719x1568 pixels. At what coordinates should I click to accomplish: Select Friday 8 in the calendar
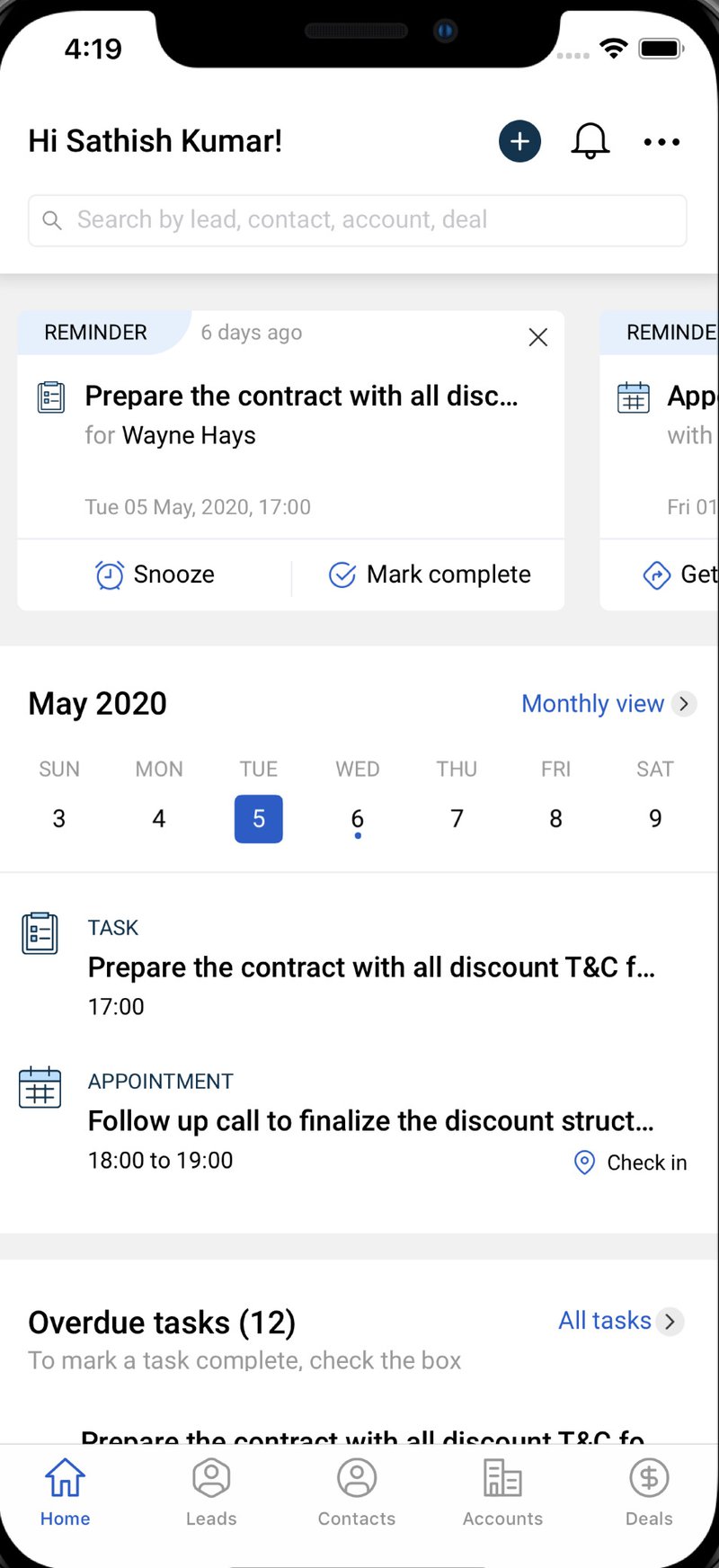(x=556, y=819)
